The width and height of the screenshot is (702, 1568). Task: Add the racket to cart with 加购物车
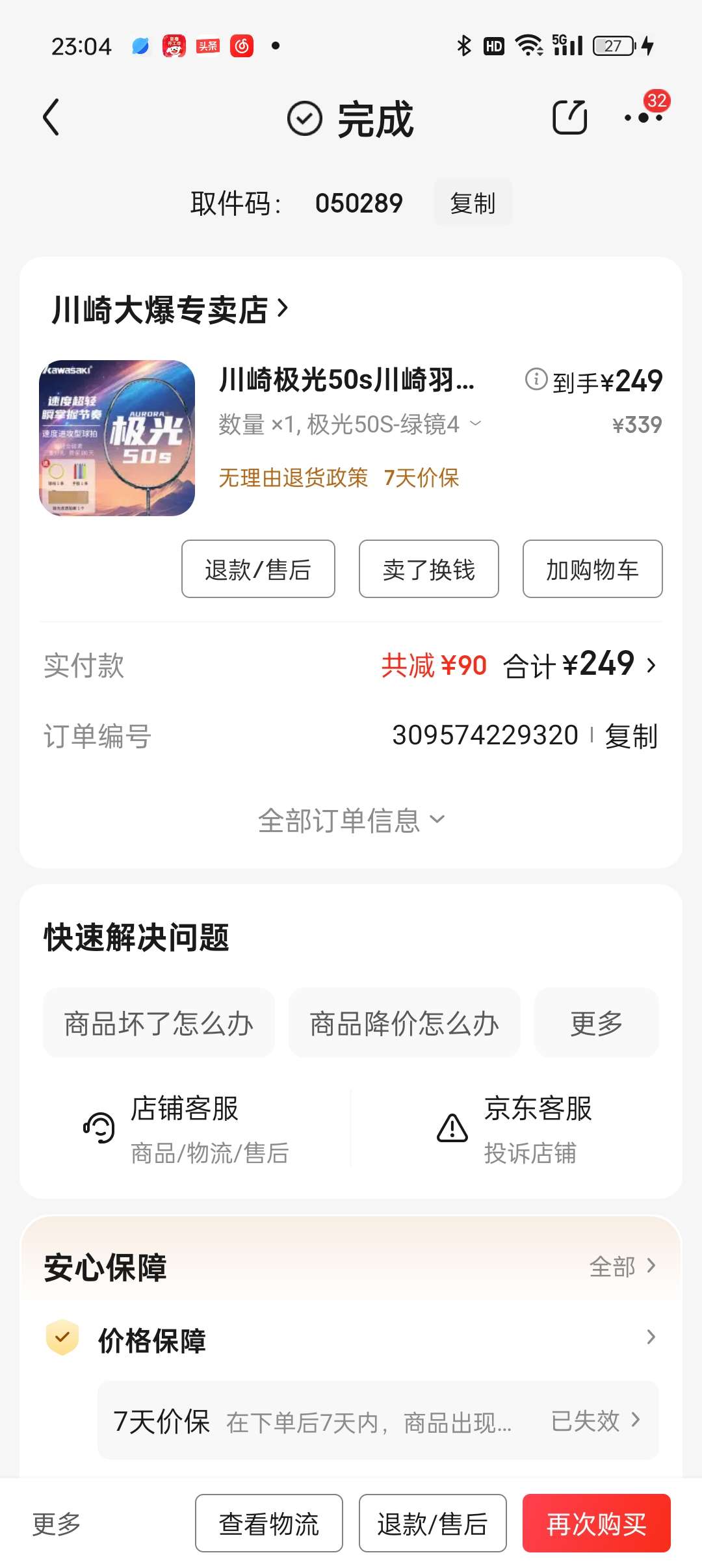[x=592, y=569]
